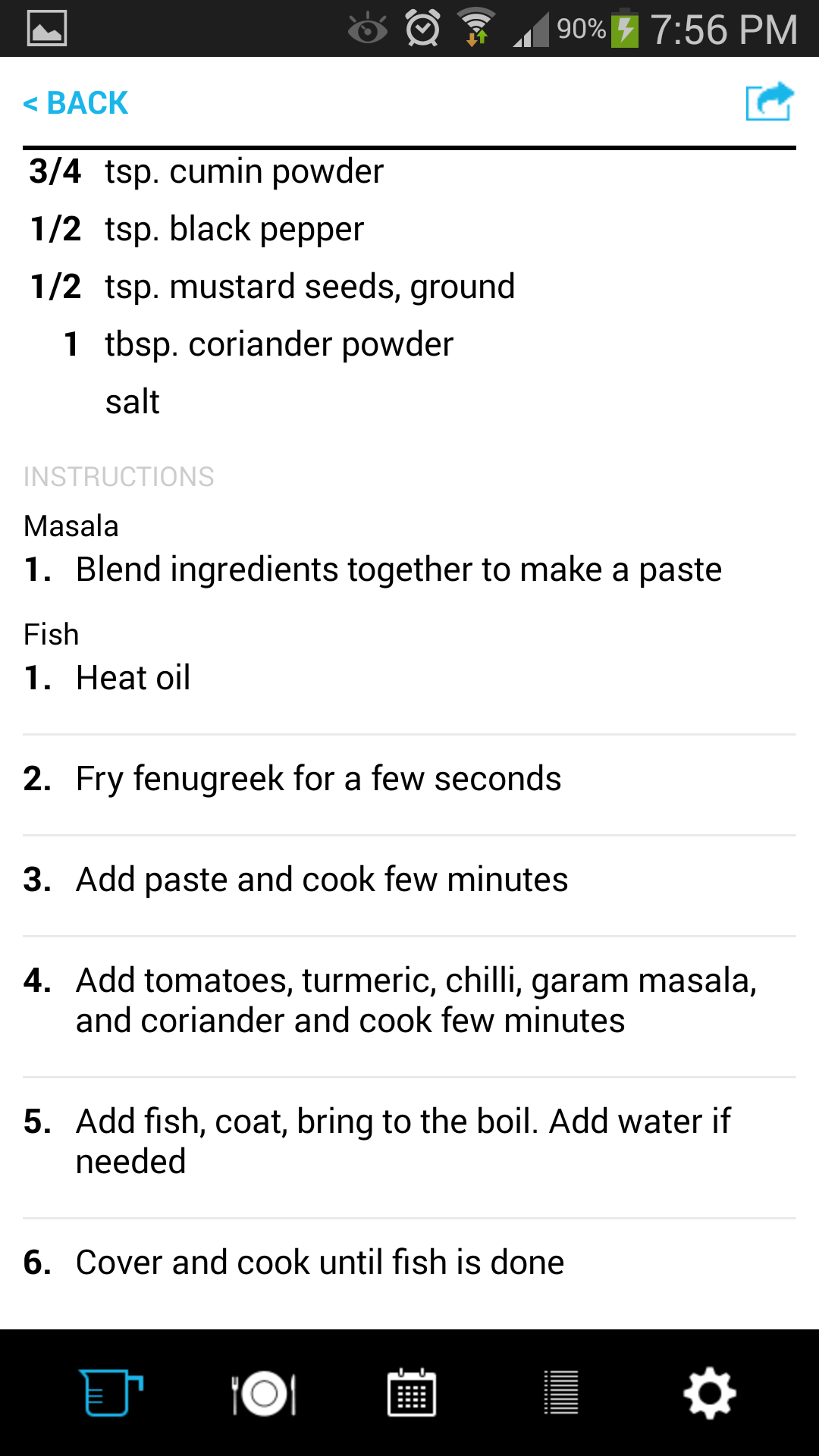The width and height of the screenshot is (819, 1456).
Task: Go back using the BACK button
Action: 76,103
